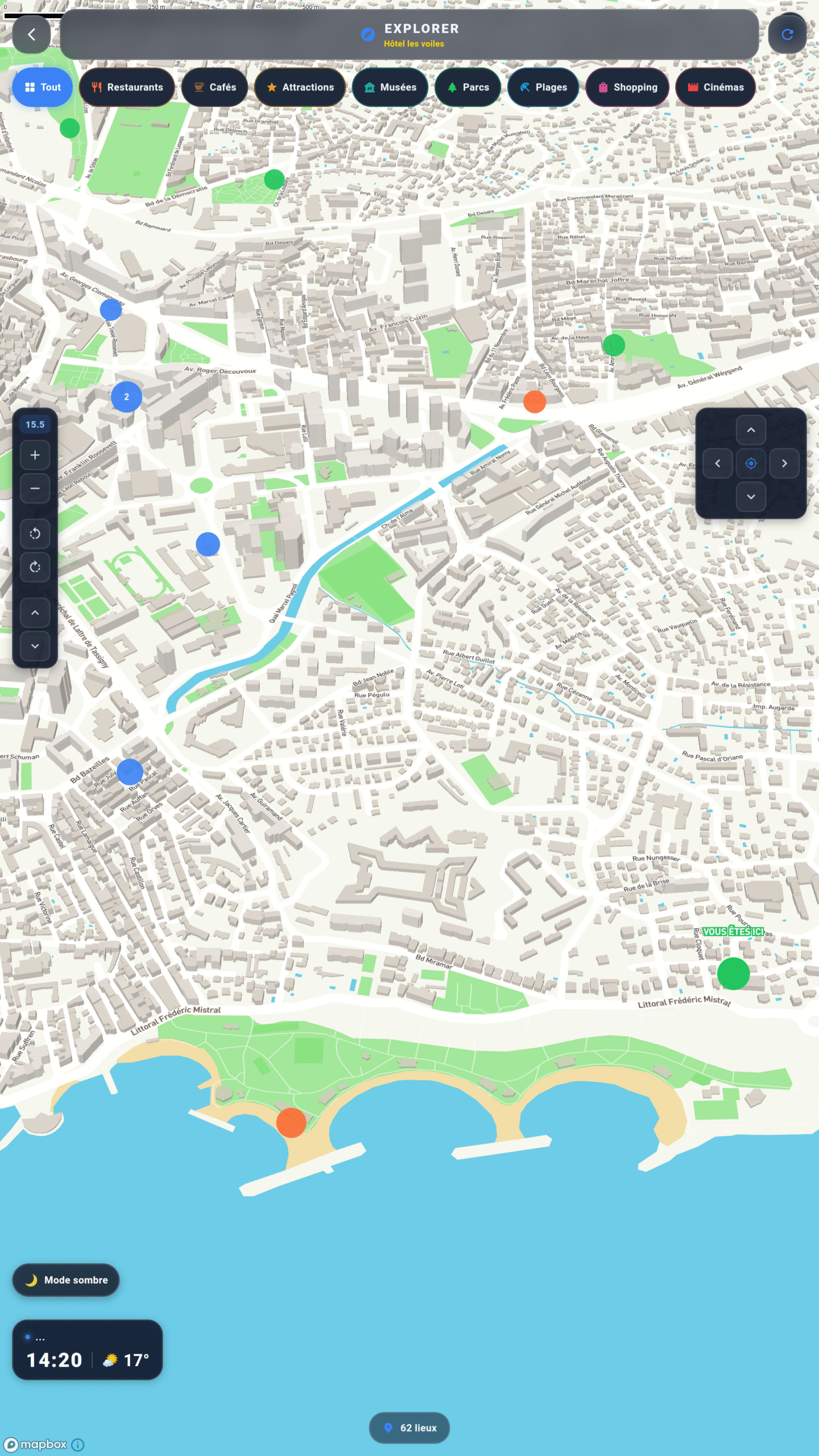Viewport: 819px width, 1456px height.
Task: Open the cluster marker showing 2 places
Action: pos(126,397)
